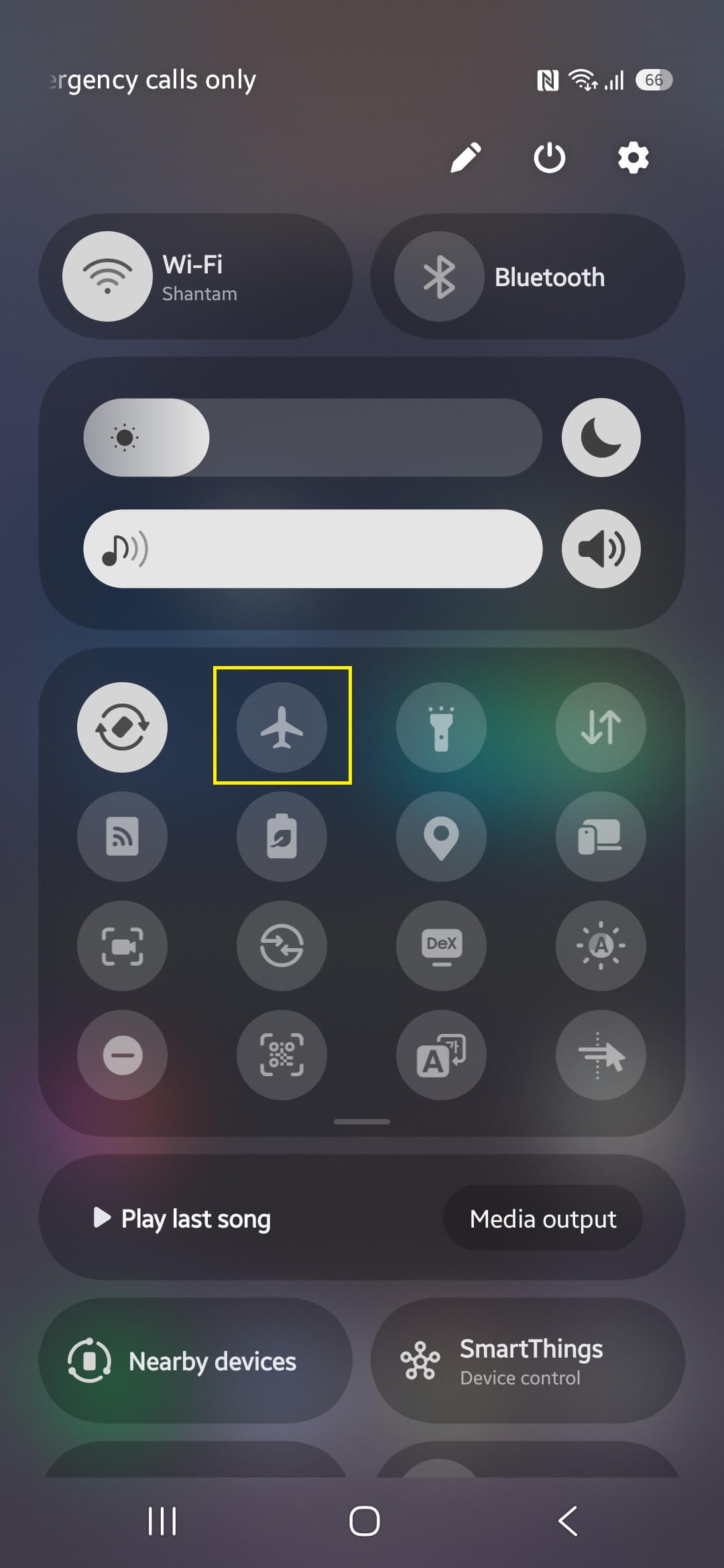Edit the quick settings panel with the pencil icon
724x1568 pixels.
pos(466,158)
